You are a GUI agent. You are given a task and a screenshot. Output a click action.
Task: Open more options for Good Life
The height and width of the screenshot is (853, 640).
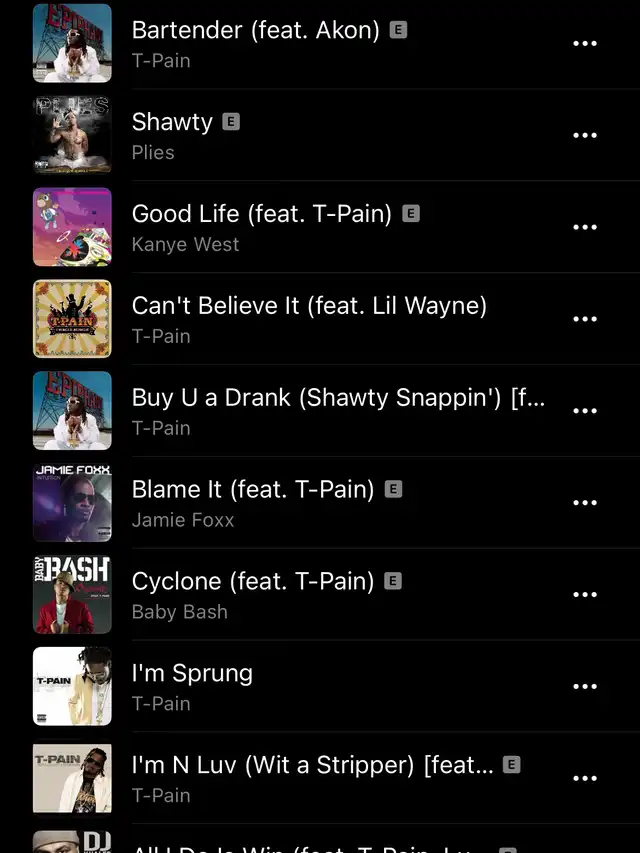(x=584, y=227)
